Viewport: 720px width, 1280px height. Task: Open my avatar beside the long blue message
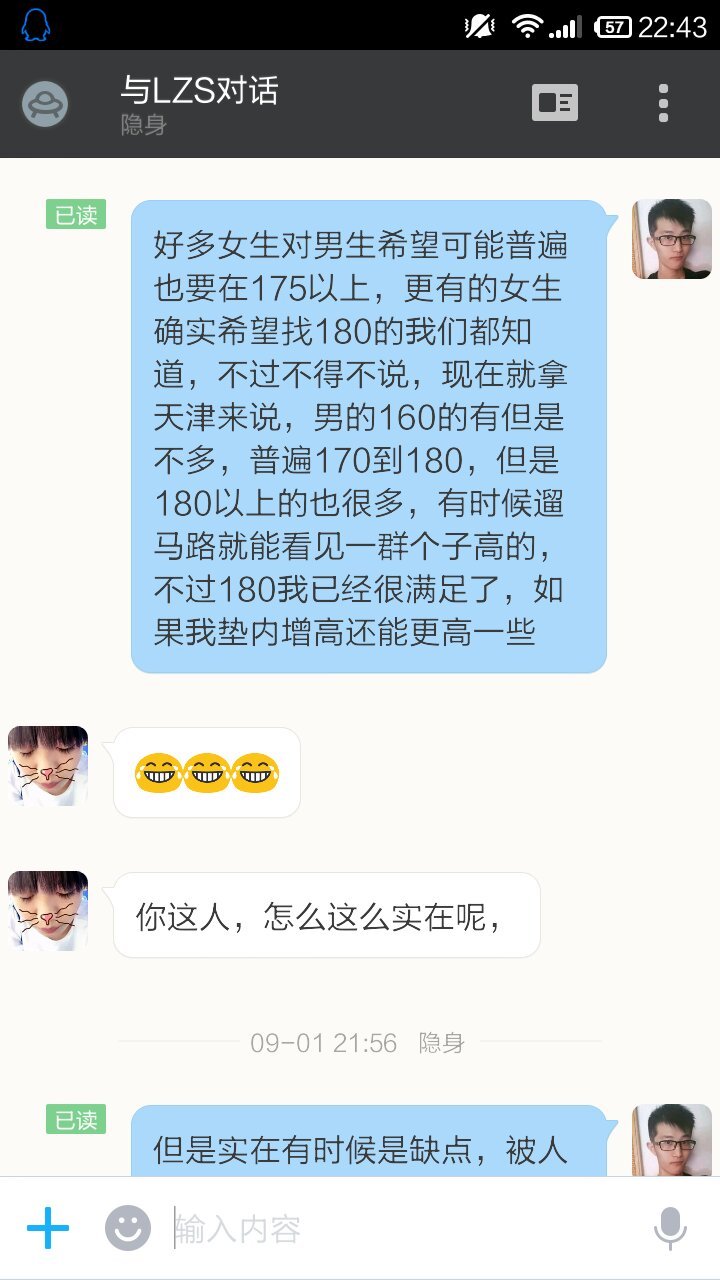(672, 239)
